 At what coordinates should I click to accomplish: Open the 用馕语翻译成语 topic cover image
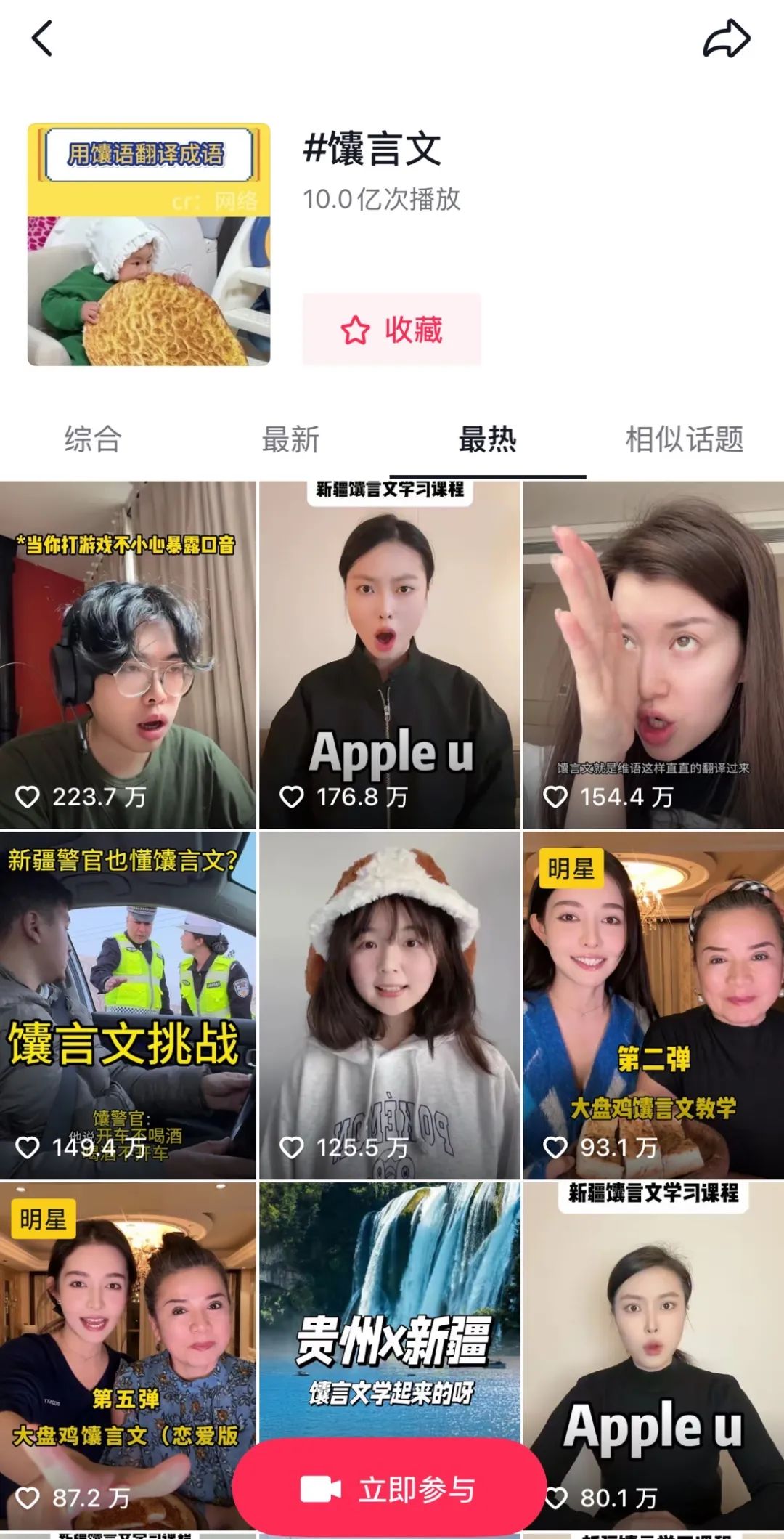point(149,244)
